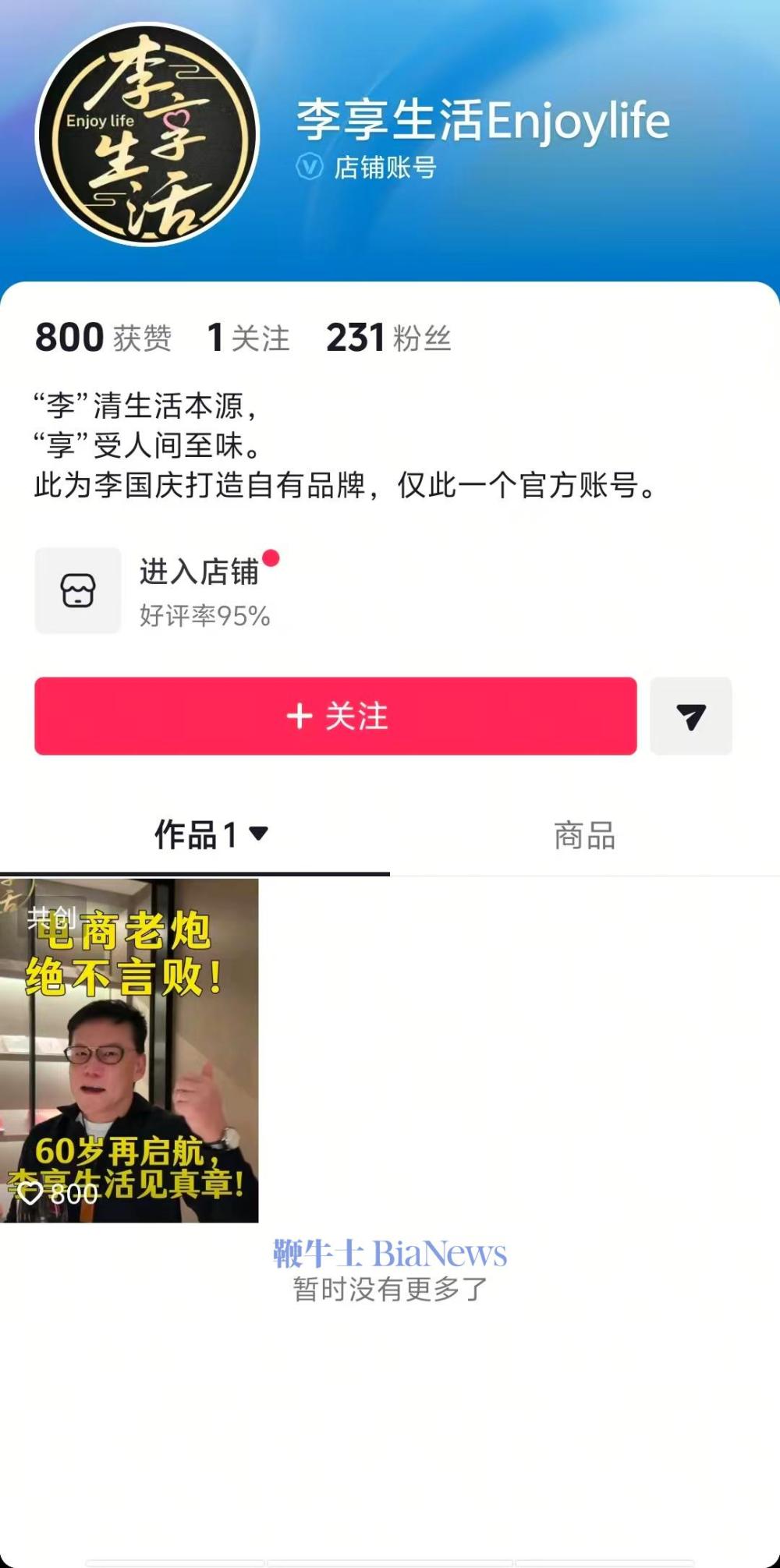Click the 800 获赞 likes count

104,338
